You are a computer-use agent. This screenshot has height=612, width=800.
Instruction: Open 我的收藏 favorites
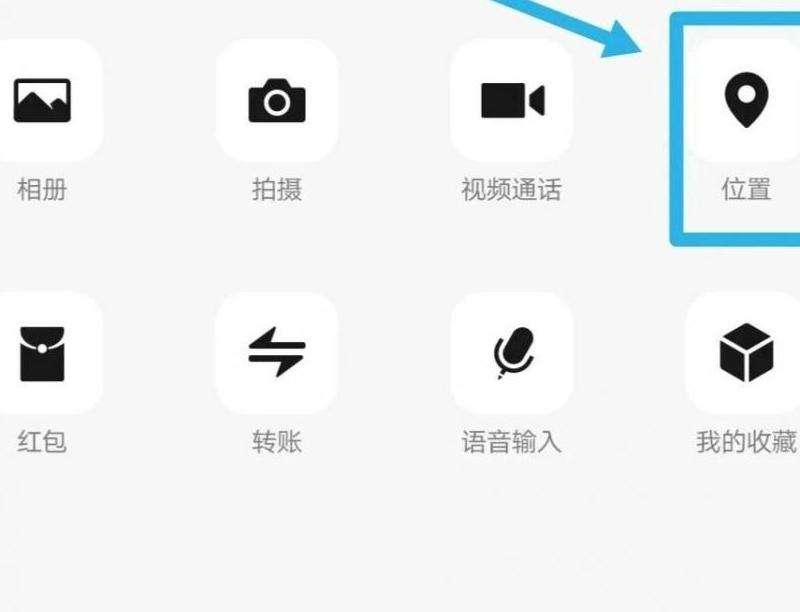(x=746, y=353)
